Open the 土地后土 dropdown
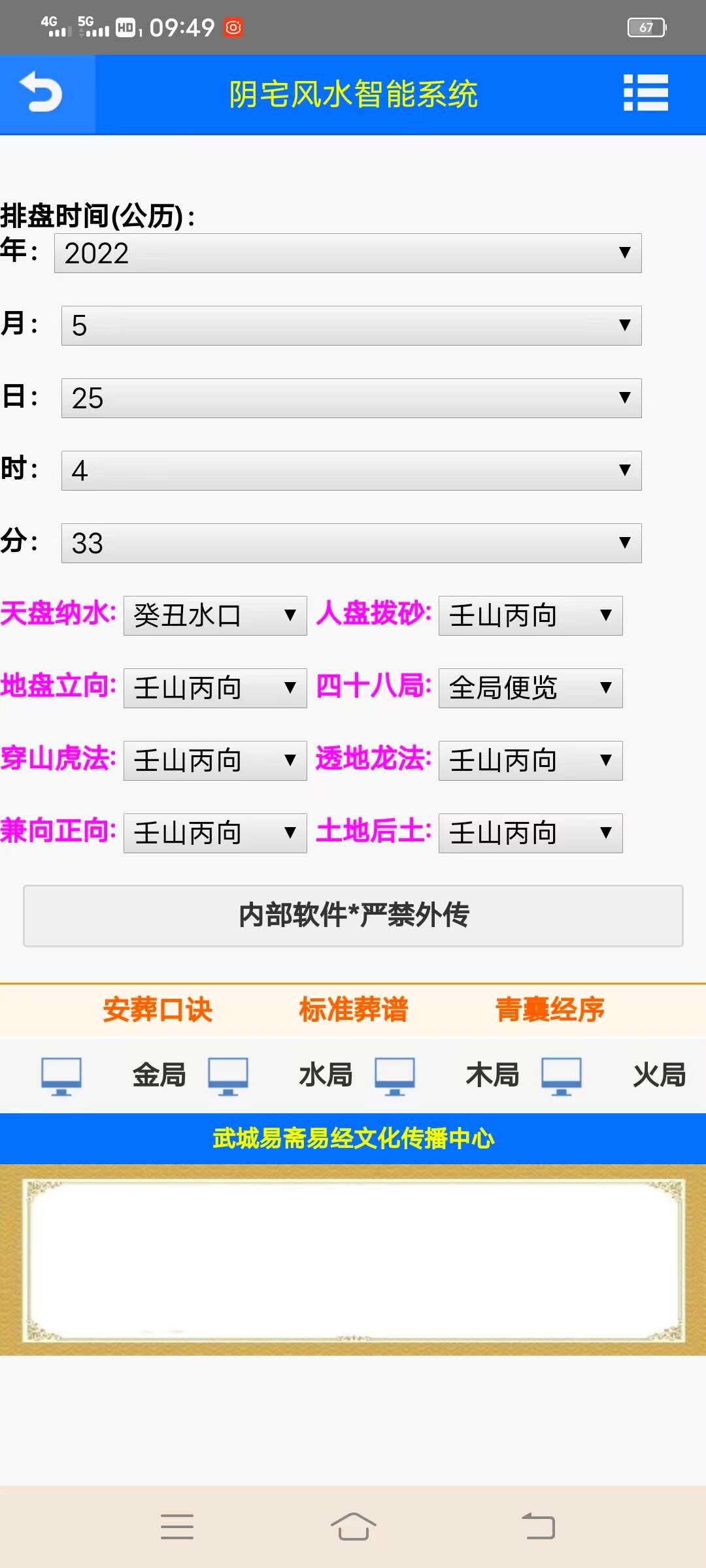The height and width of the screenshot is (1568, 706). 530,833
